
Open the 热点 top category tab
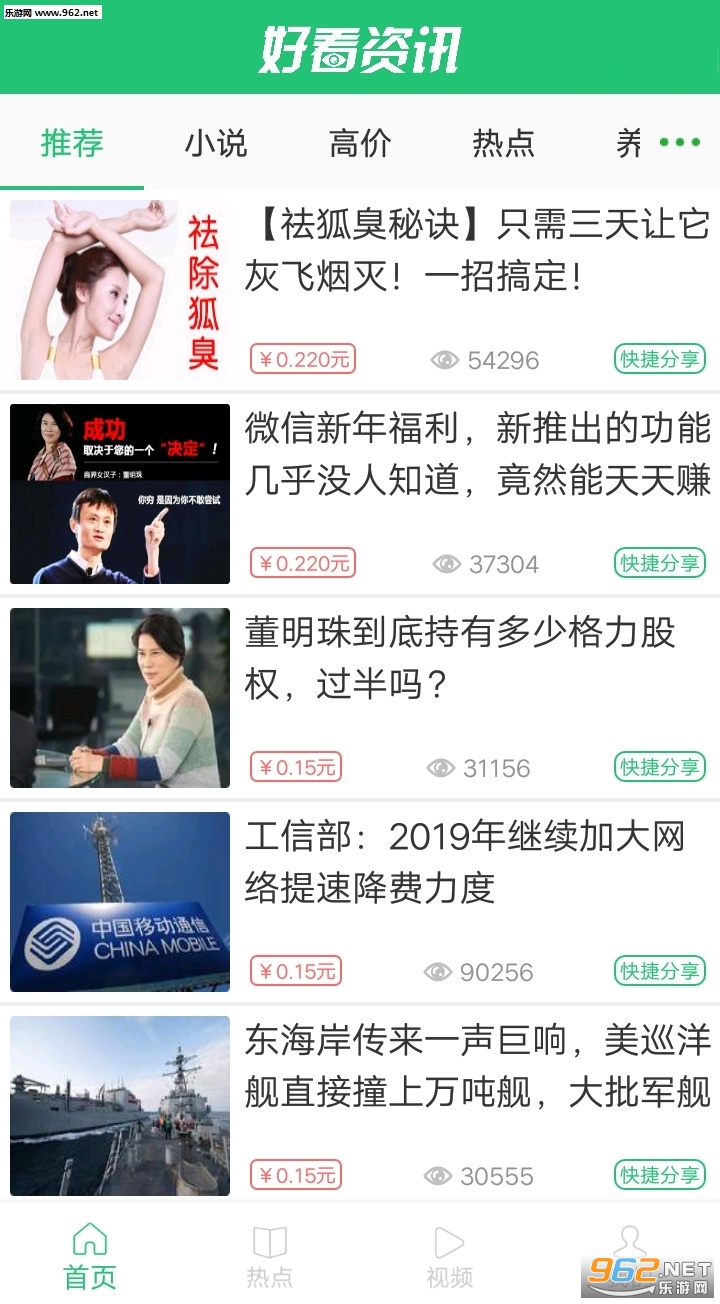coord(503,144)
